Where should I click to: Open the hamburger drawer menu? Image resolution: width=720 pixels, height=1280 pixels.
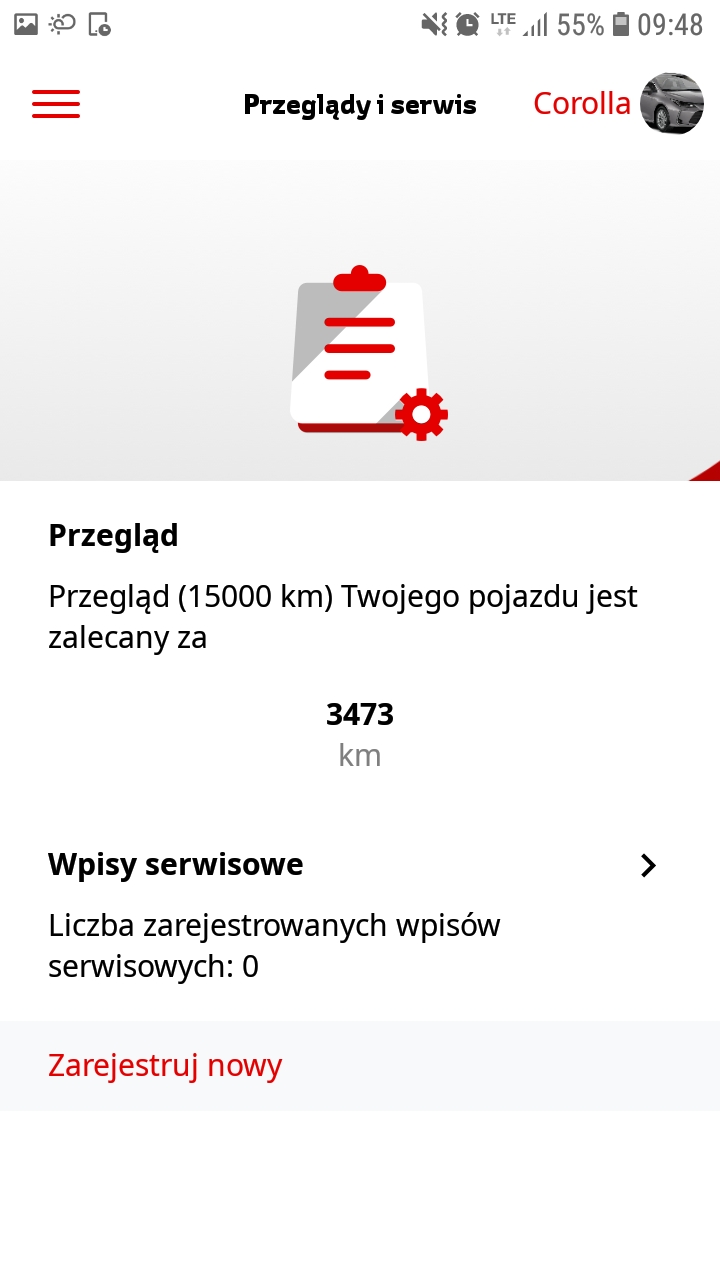point(56,104)
